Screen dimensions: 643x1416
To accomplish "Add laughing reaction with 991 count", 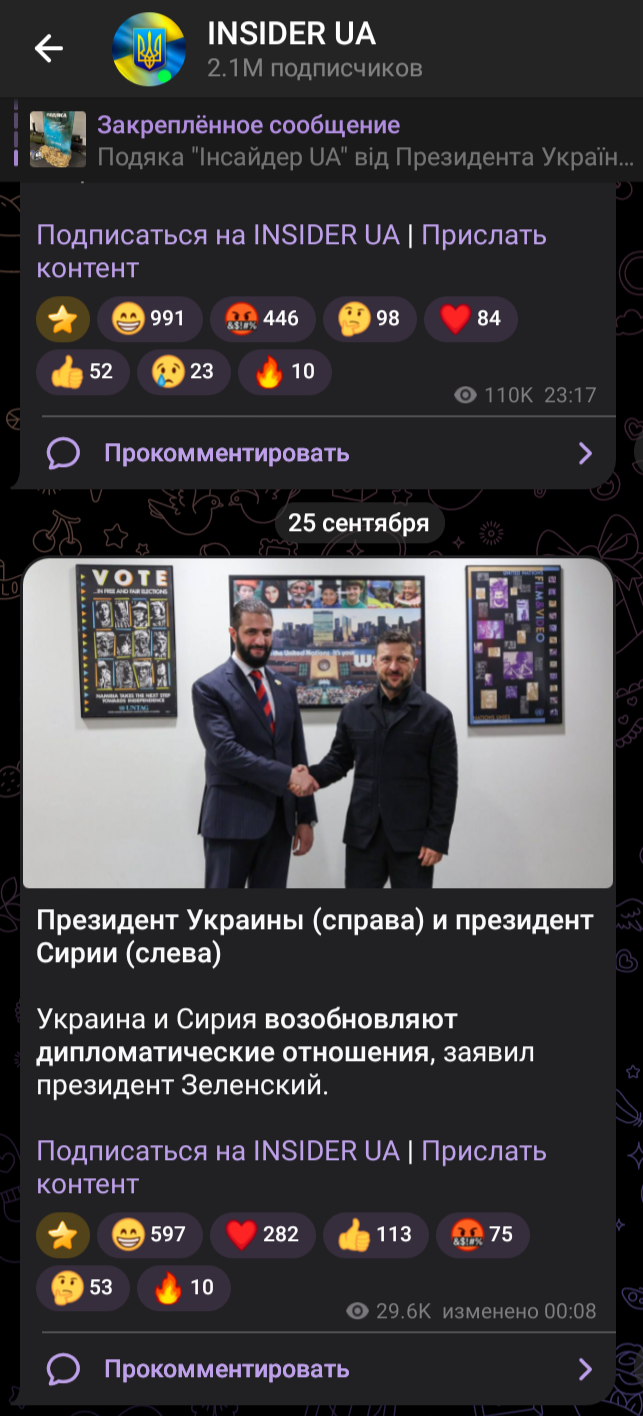I will click(150, 319).
